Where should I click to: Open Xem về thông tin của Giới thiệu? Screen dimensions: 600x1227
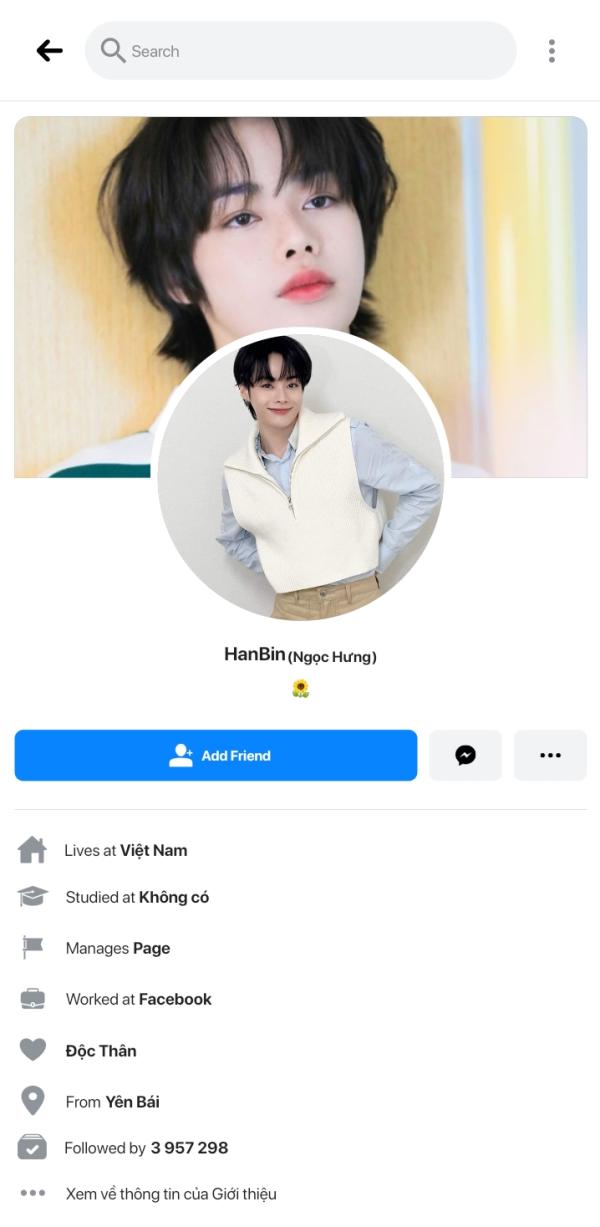(171, 1194)
